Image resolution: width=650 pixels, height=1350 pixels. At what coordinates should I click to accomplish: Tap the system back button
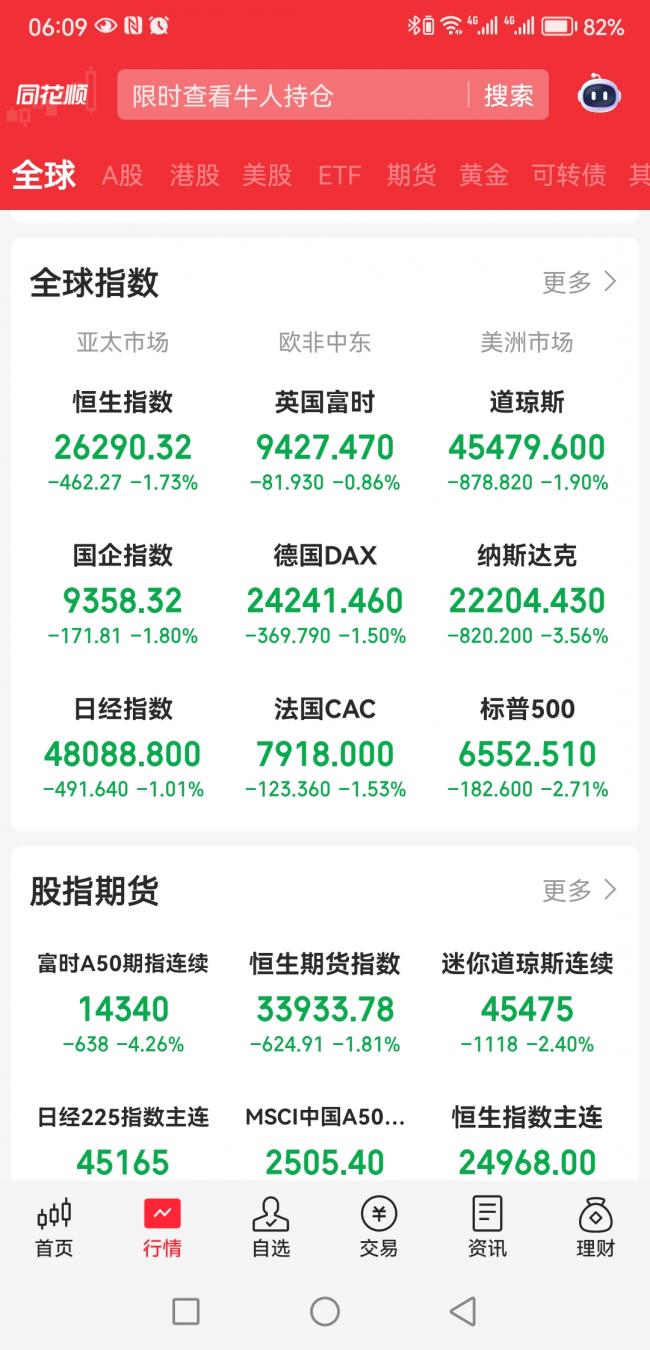point(462,1311)
